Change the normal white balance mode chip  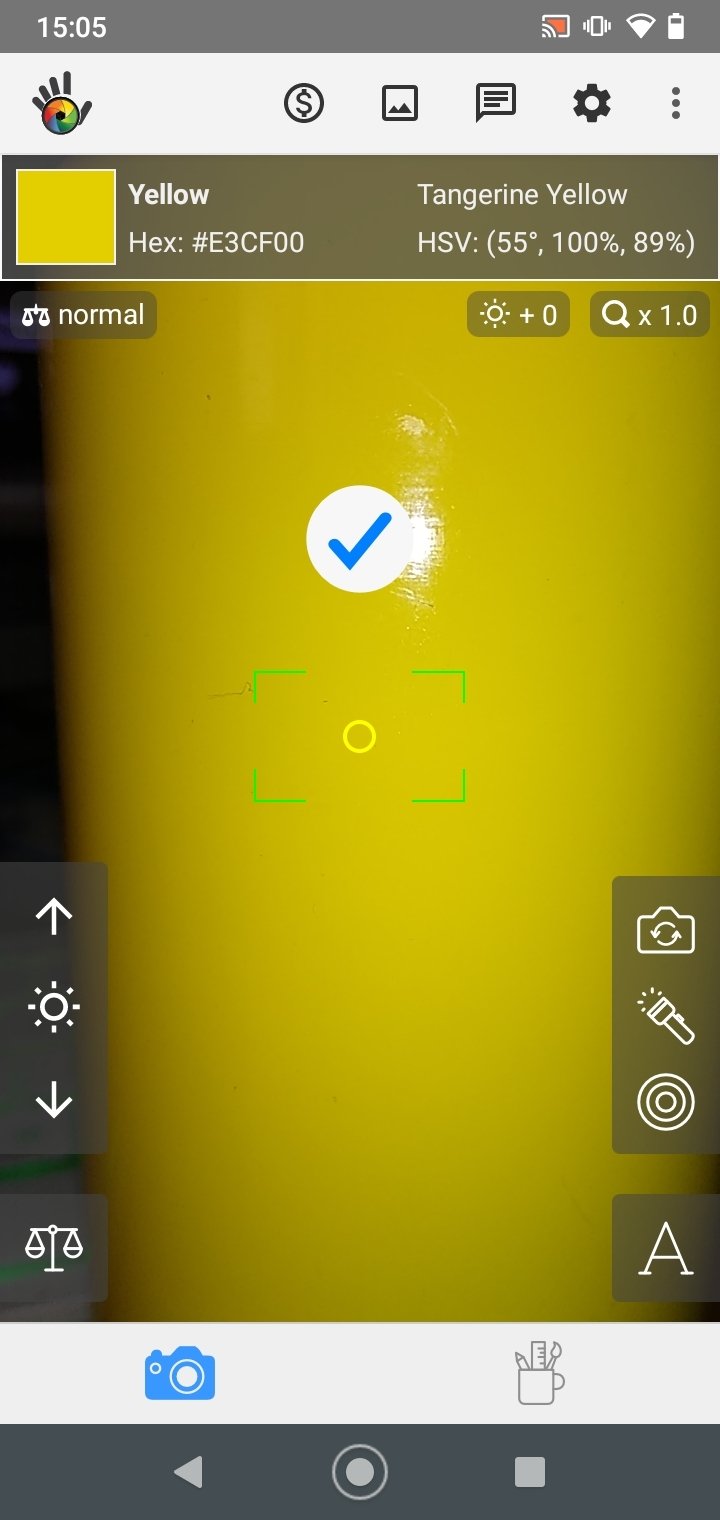(83, 315)
